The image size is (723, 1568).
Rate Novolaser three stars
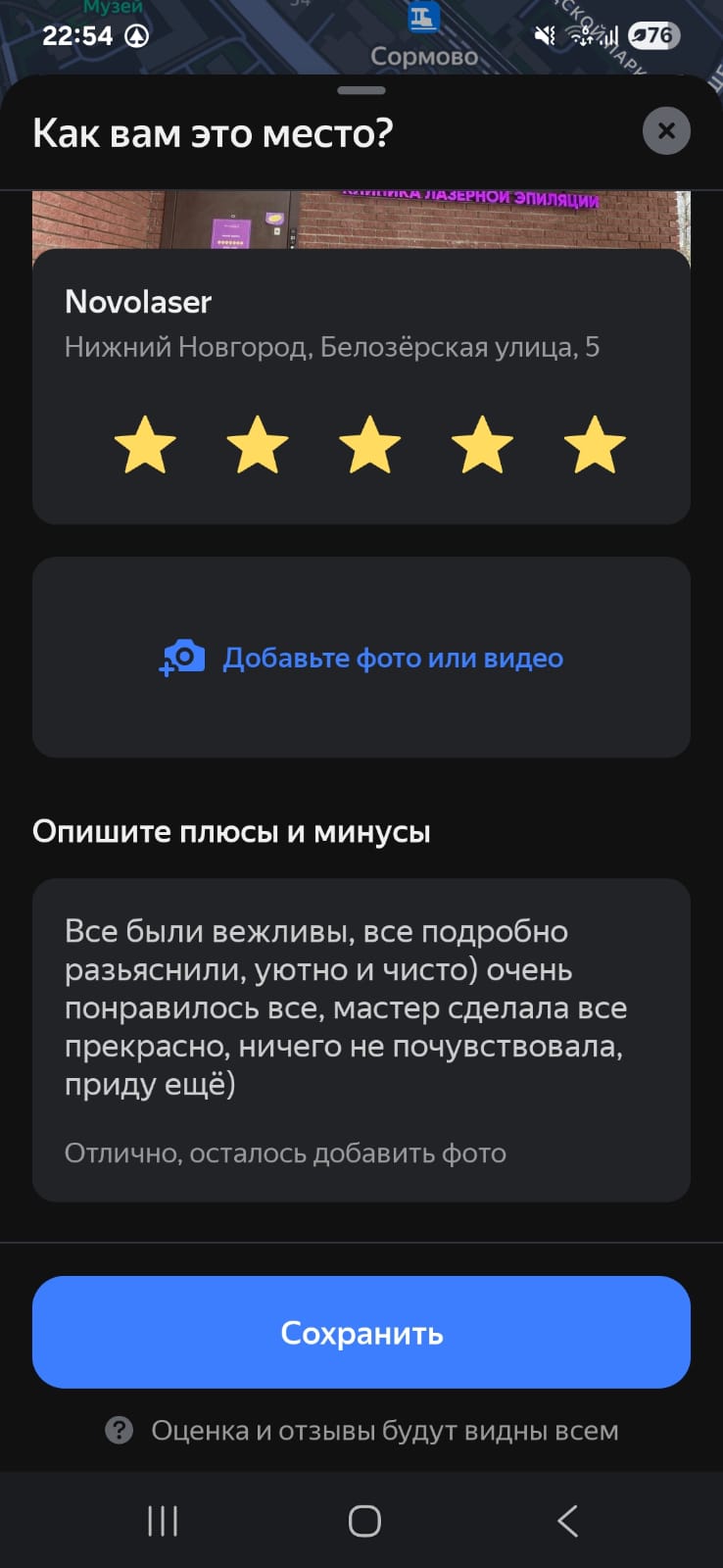pyautogui.click(x=370, y=445)
